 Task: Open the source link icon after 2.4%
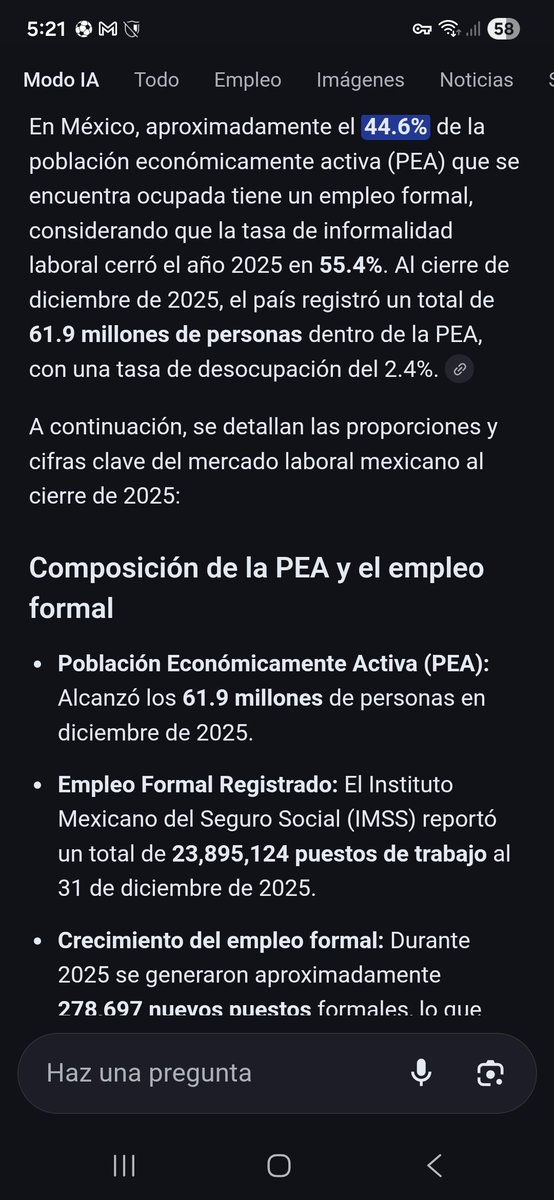(x=460, y=369)
